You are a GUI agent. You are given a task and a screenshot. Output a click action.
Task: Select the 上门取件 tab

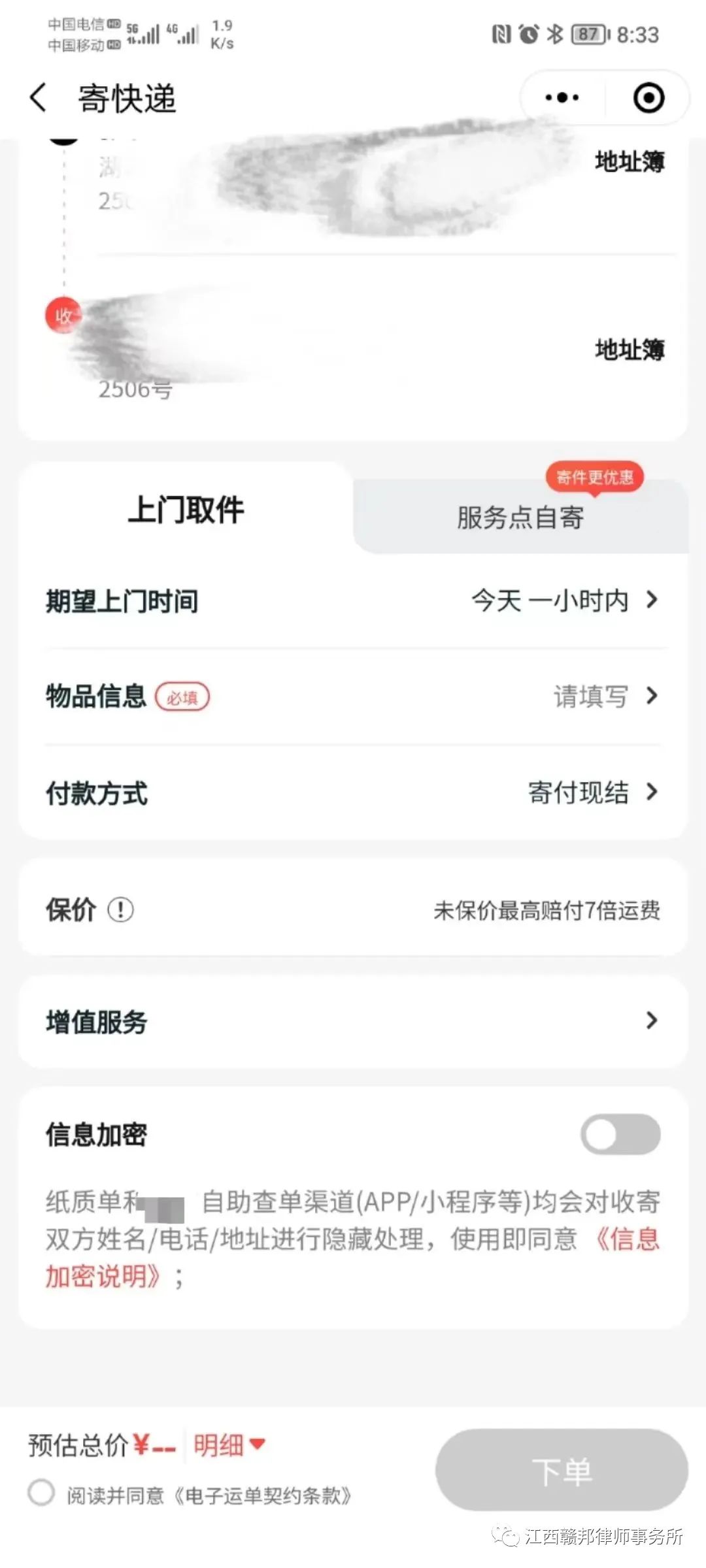186,510
